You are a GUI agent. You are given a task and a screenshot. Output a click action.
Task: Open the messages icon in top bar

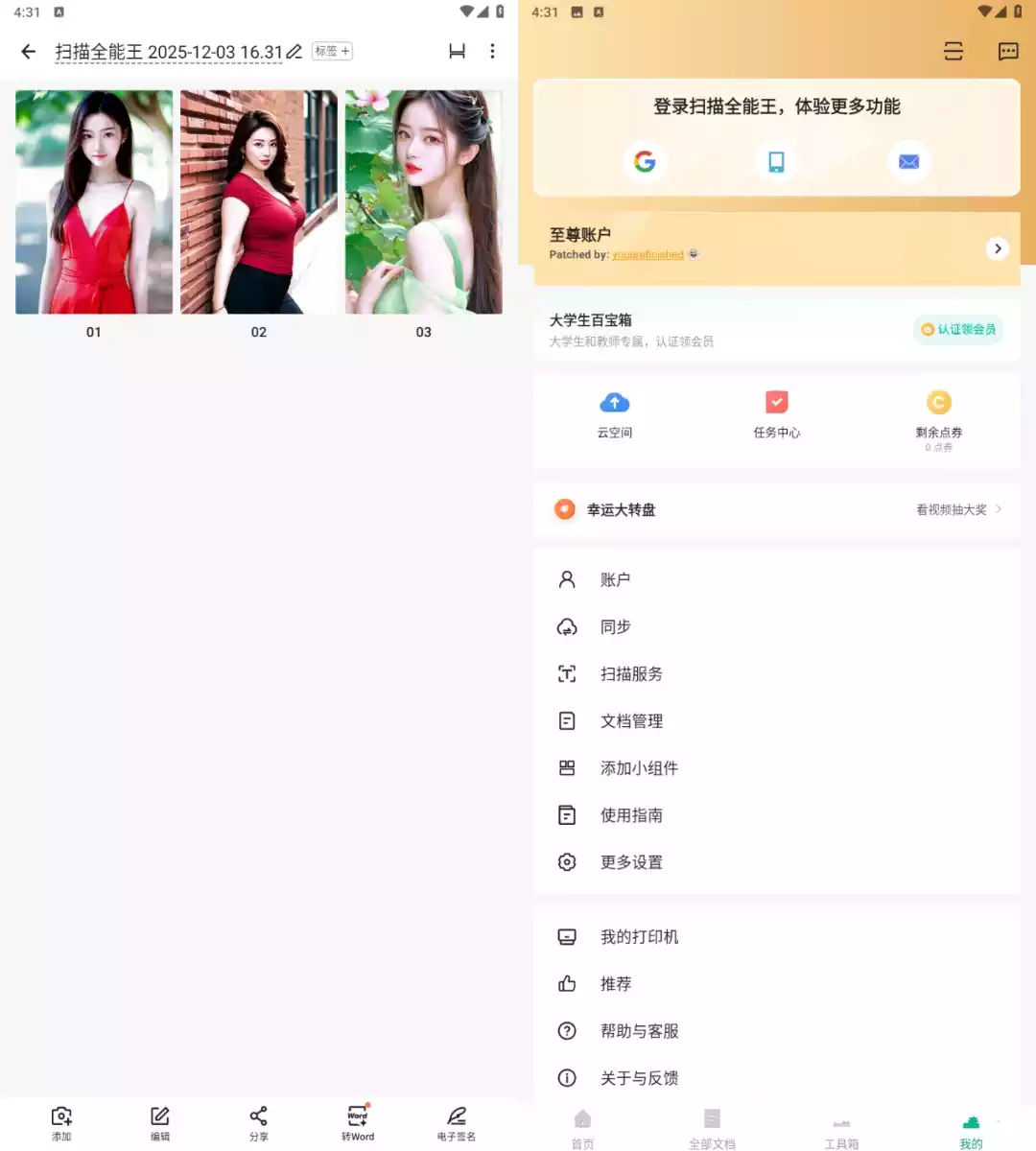1007,52
